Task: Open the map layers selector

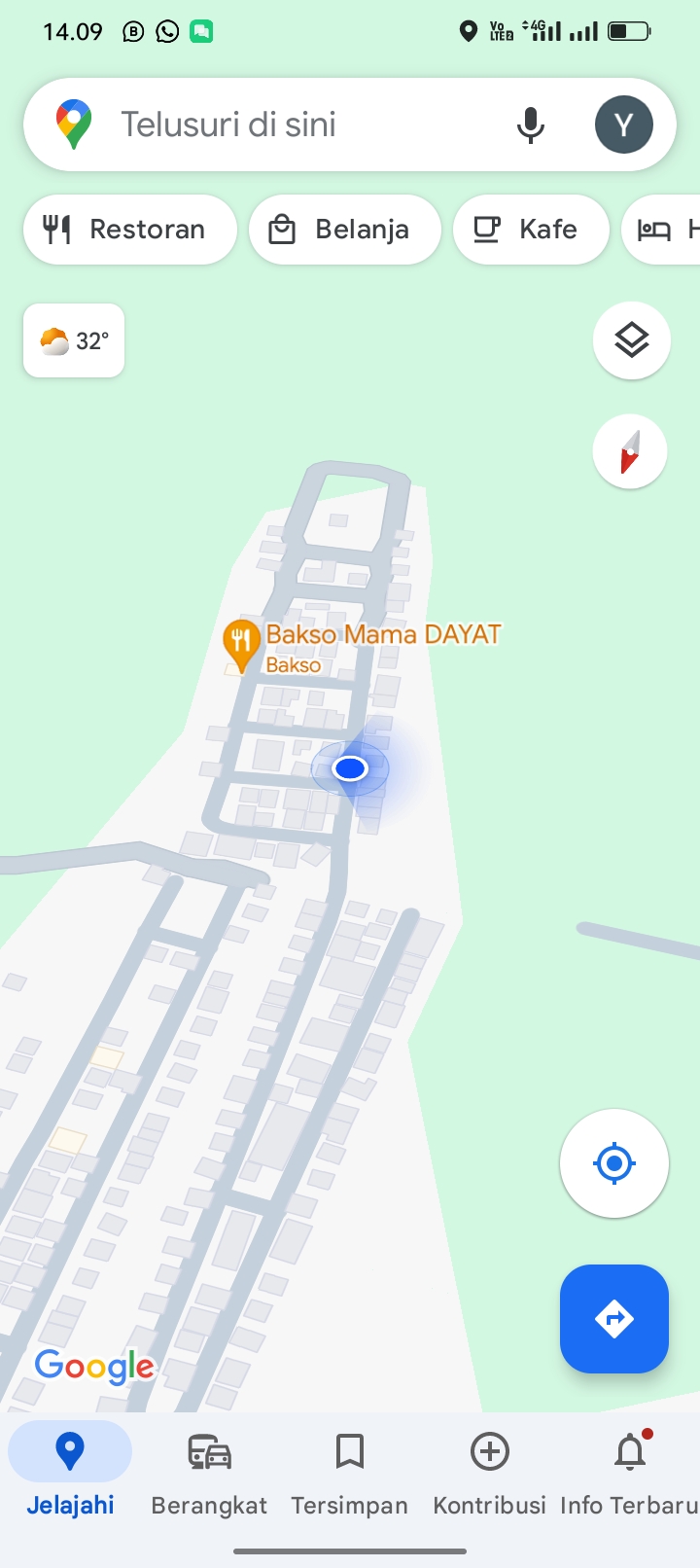Action: click(x=631, y=340)
